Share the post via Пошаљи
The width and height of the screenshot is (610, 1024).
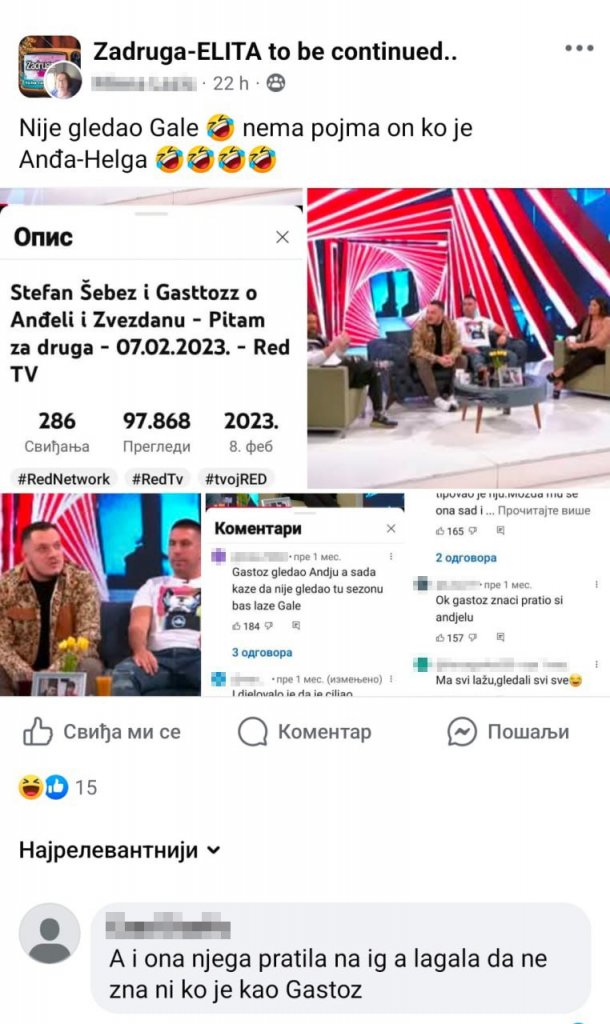pyautogui.click(x=508, y=732)
